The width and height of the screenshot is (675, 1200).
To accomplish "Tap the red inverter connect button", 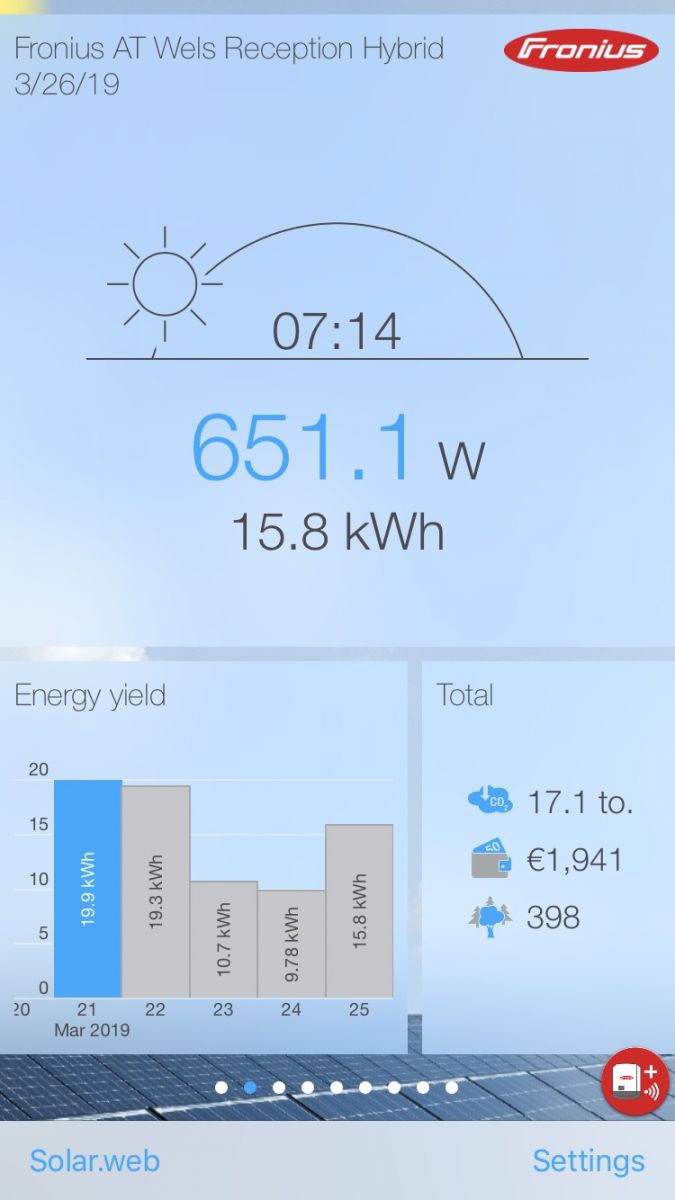I will point(635,1081).
